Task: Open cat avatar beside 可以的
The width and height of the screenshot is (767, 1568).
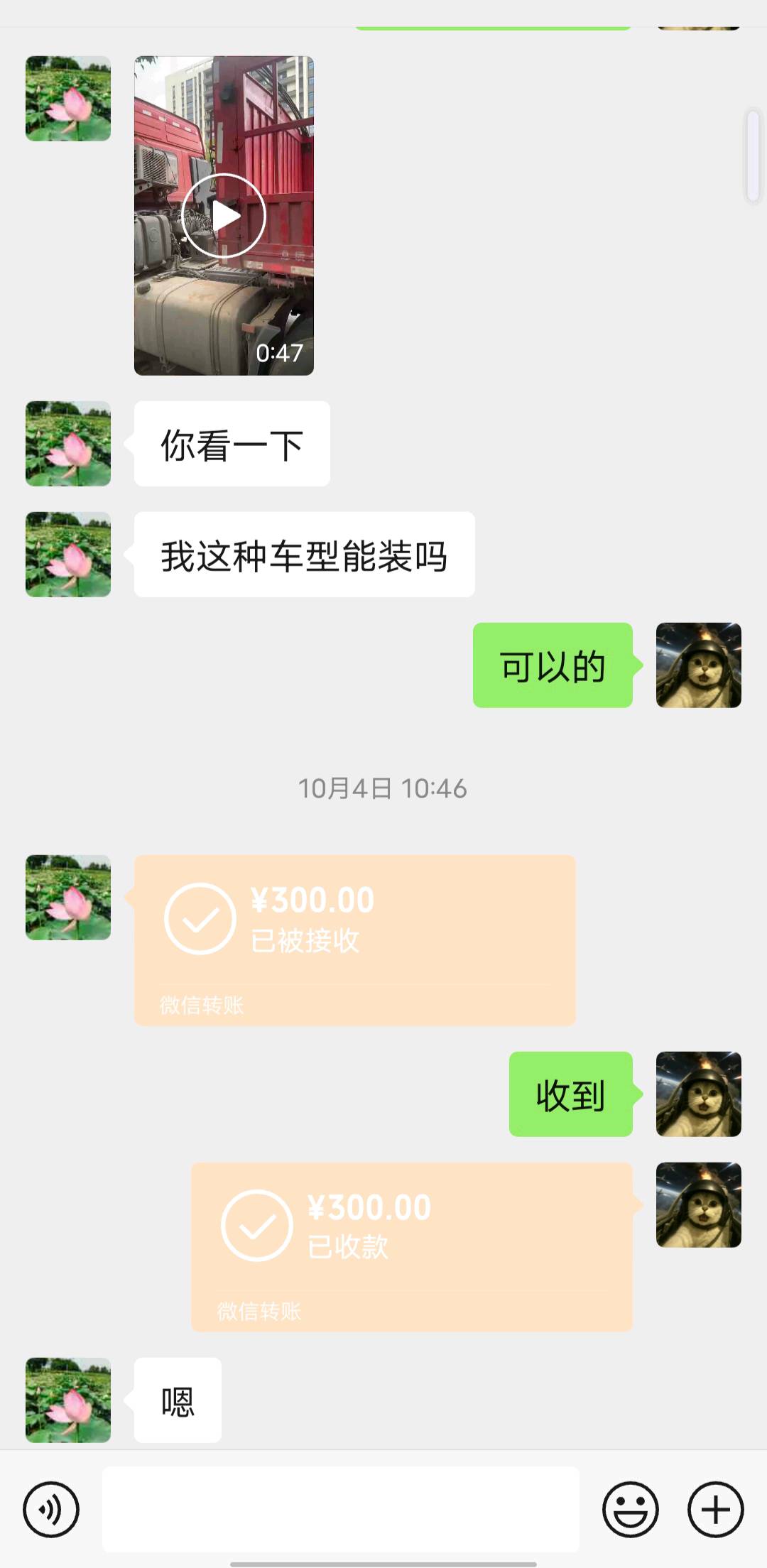Action: click(698, 665)
